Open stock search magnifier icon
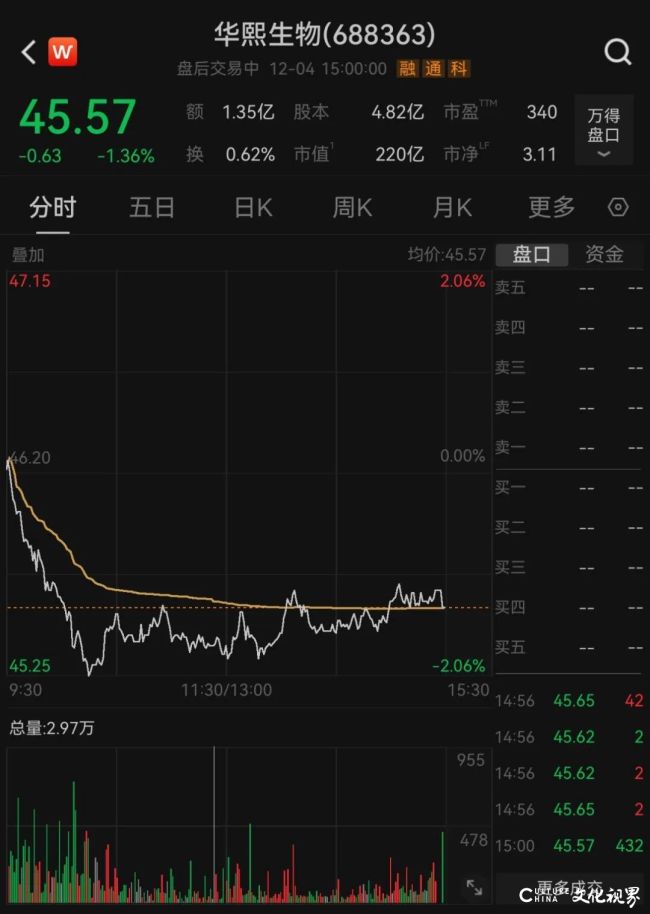Screen dimensions: 650x914 coord(618,52)
